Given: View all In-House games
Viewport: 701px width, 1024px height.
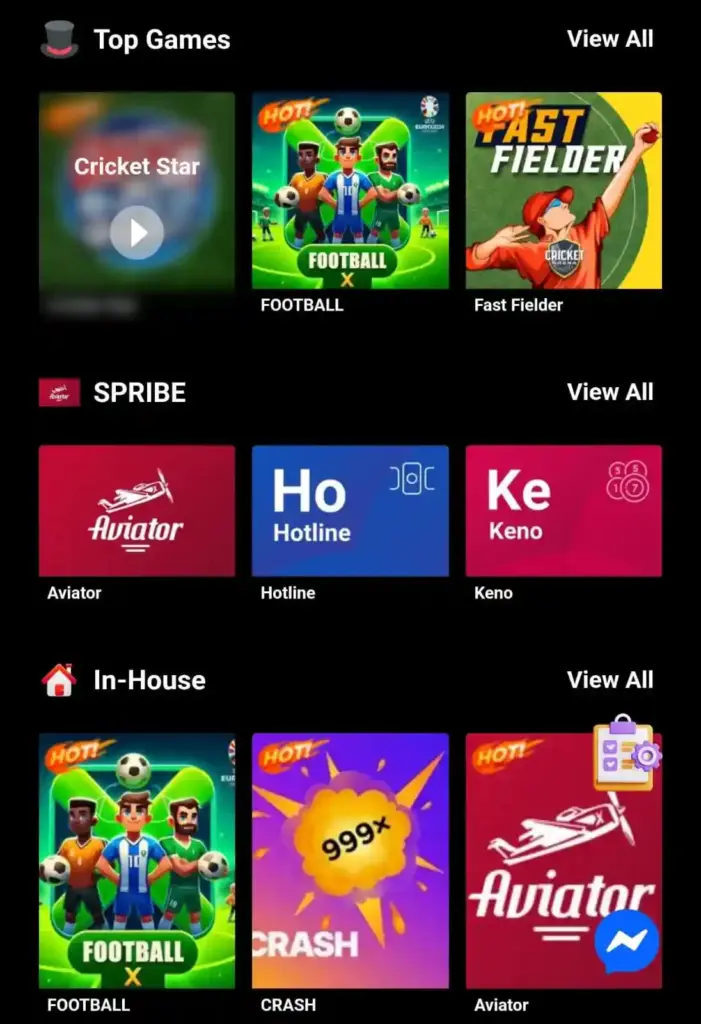Looking at the screenshot, I should pos(610,680).
